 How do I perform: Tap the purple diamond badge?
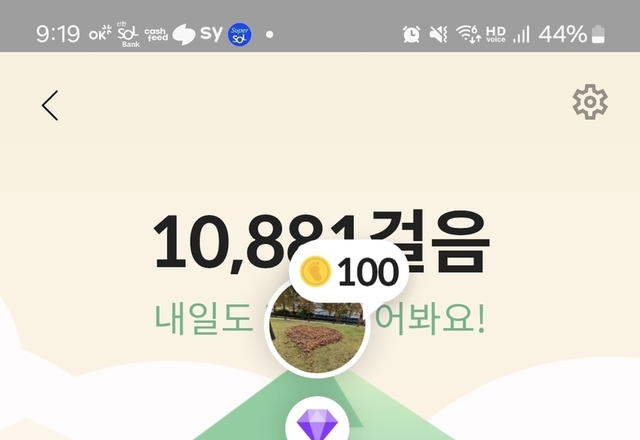(317, 423)
